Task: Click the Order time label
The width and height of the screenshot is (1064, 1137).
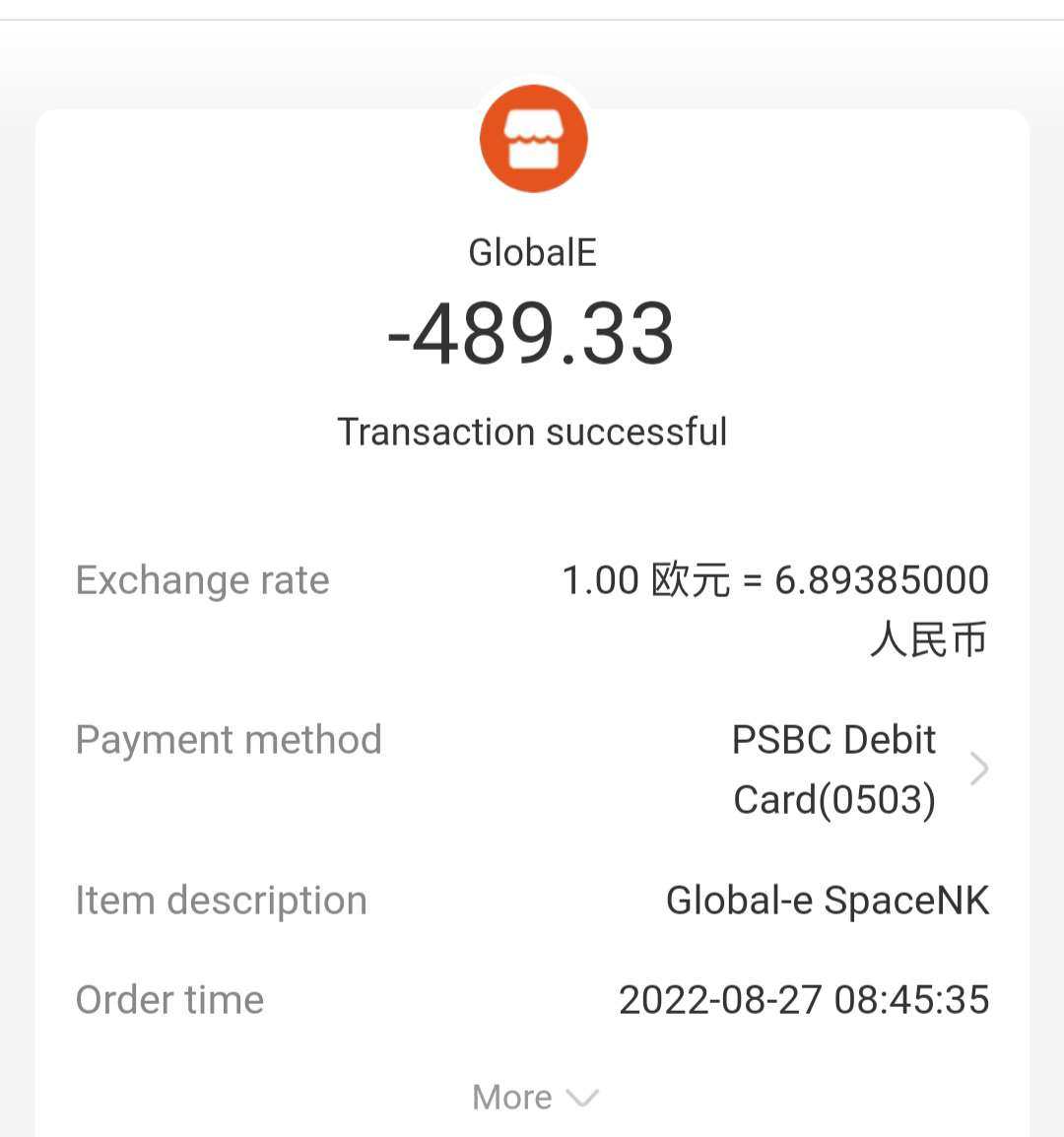Action: (x=169, y=999)
